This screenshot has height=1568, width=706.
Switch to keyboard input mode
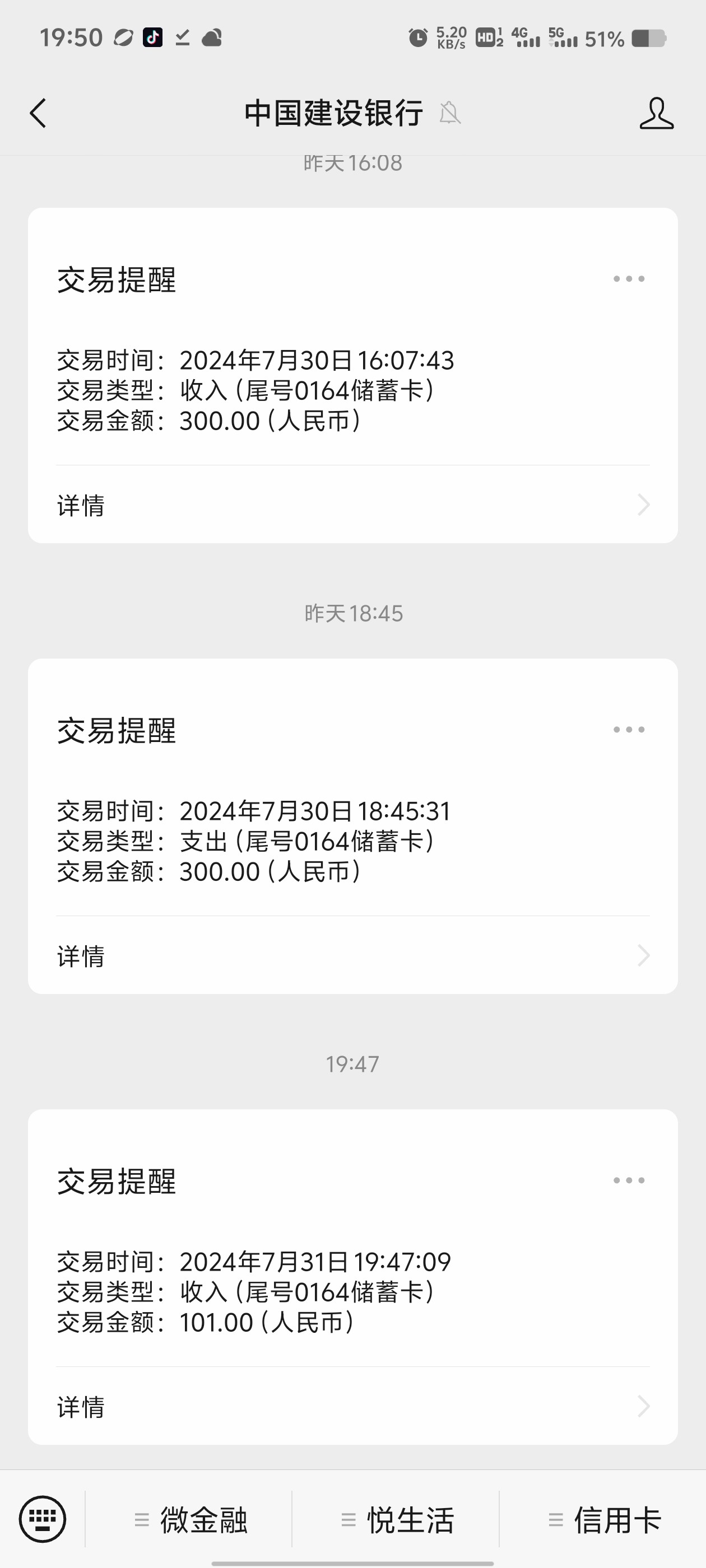42,1519
